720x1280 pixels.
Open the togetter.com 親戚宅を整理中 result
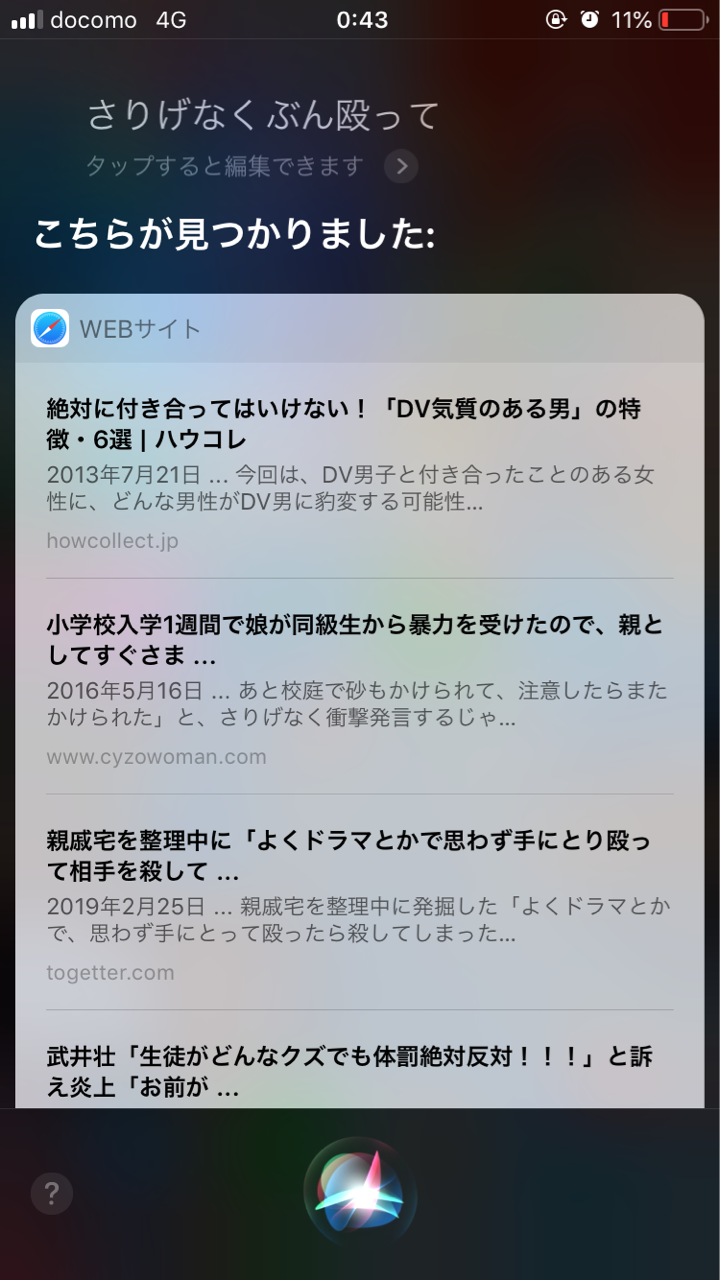coord(360,903)
